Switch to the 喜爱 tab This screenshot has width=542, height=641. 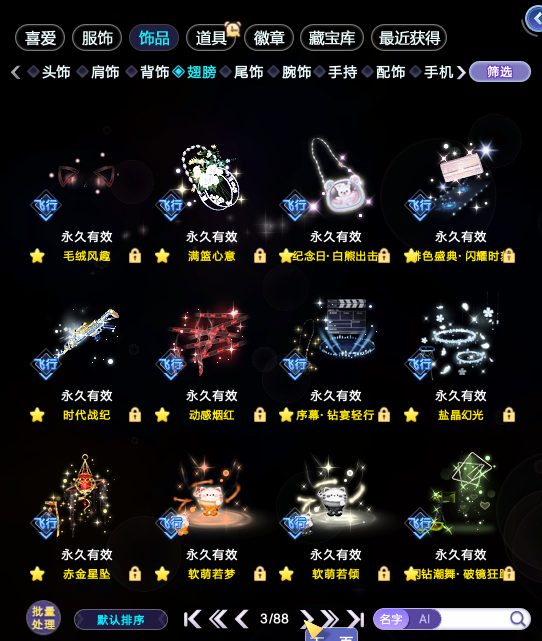[40, 38]
